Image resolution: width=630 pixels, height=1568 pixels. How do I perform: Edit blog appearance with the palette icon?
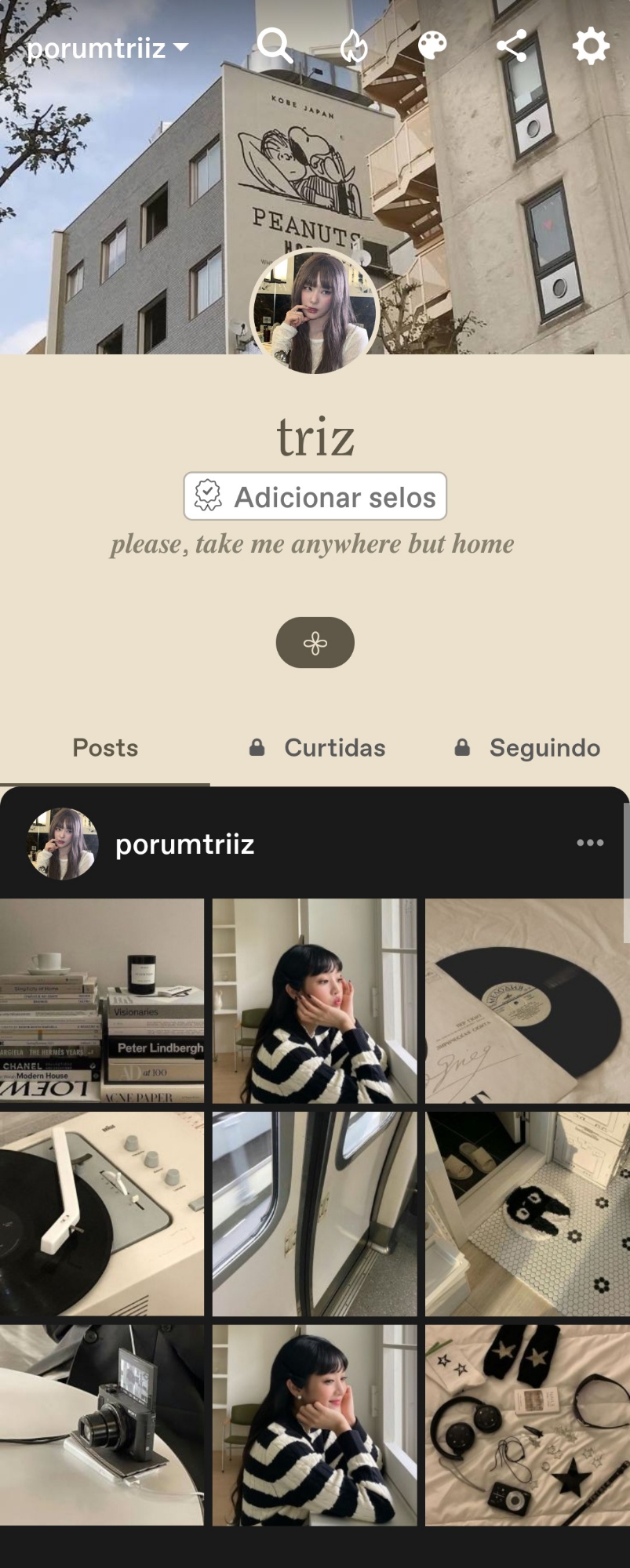tap(432, 46)
